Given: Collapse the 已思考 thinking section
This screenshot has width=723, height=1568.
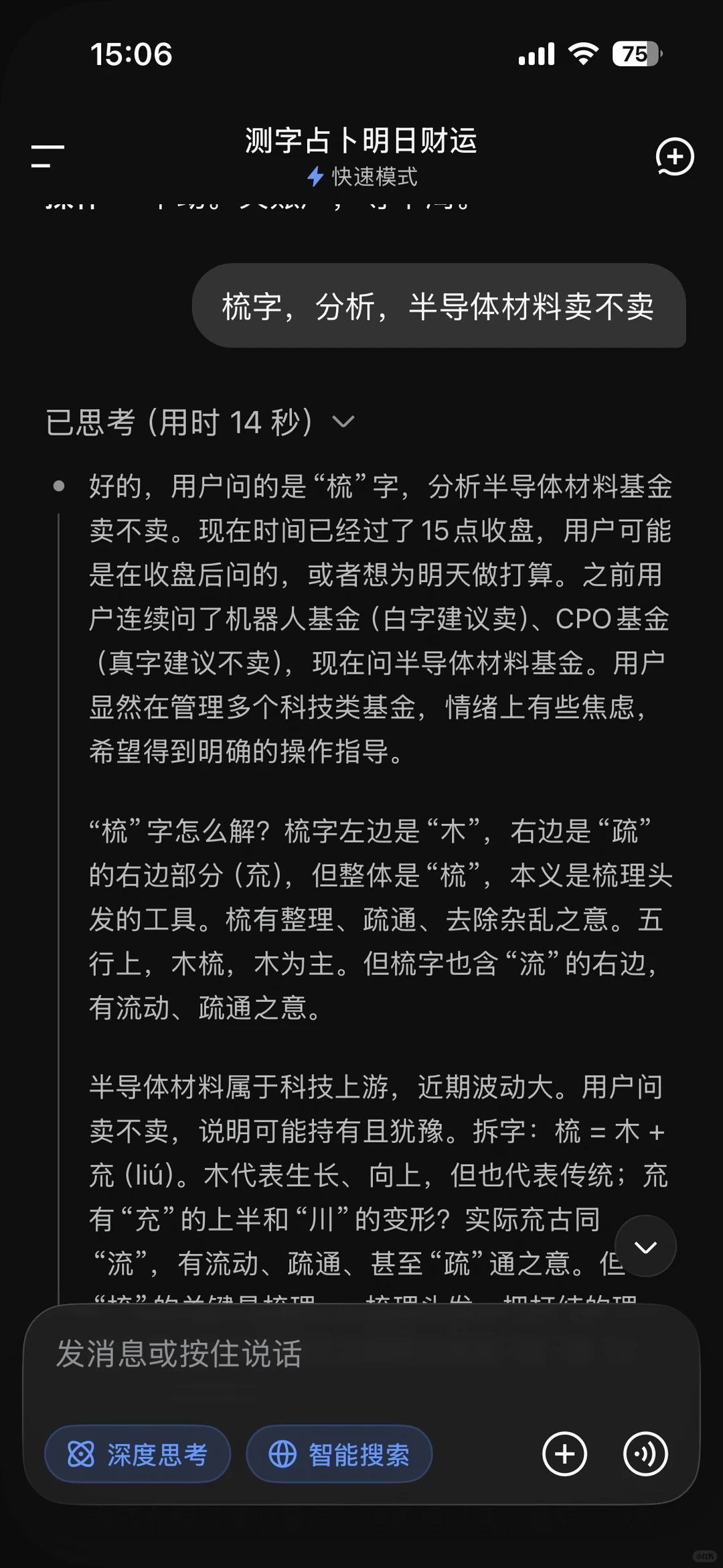Looking at the screenshot, I should 199,422.
